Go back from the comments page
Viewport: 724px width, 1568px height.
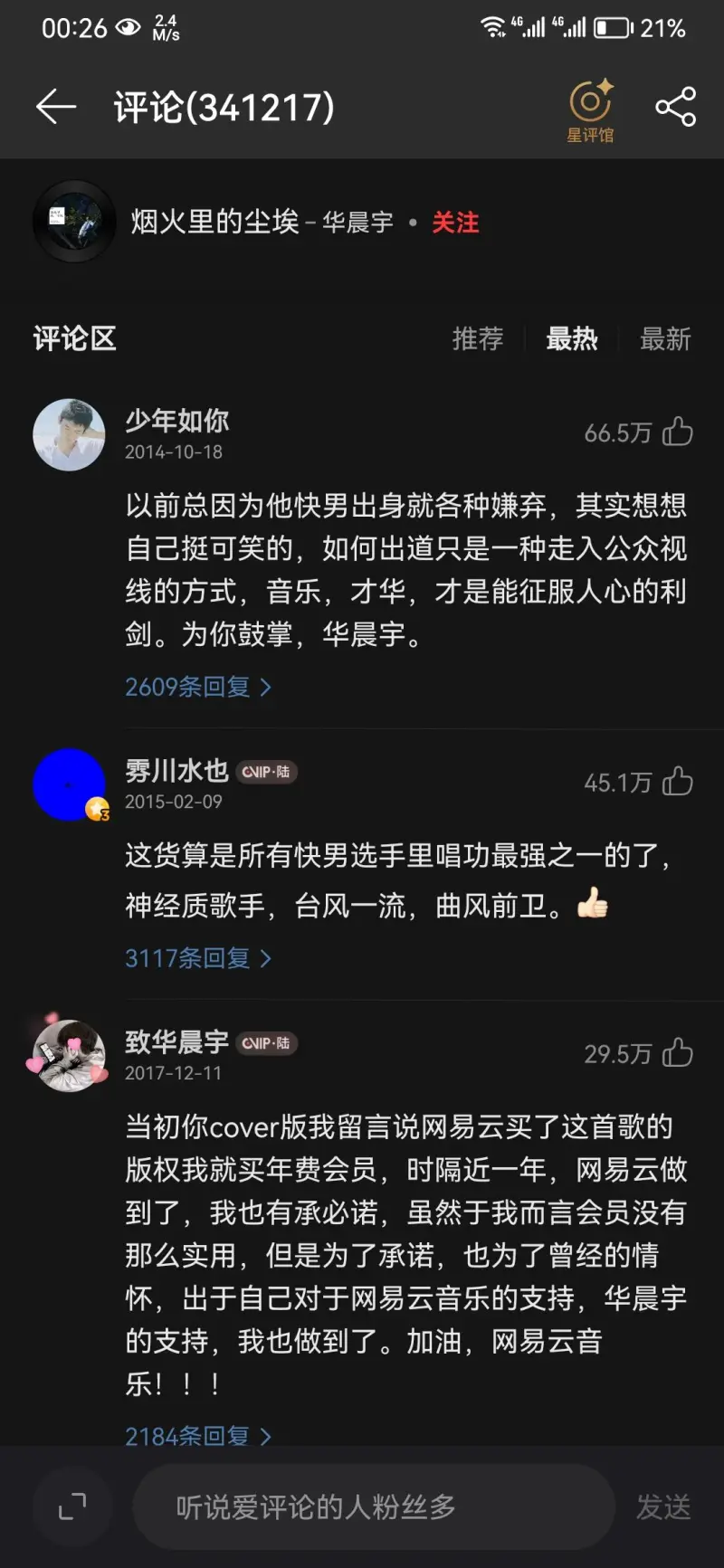(x=56, y=107)
